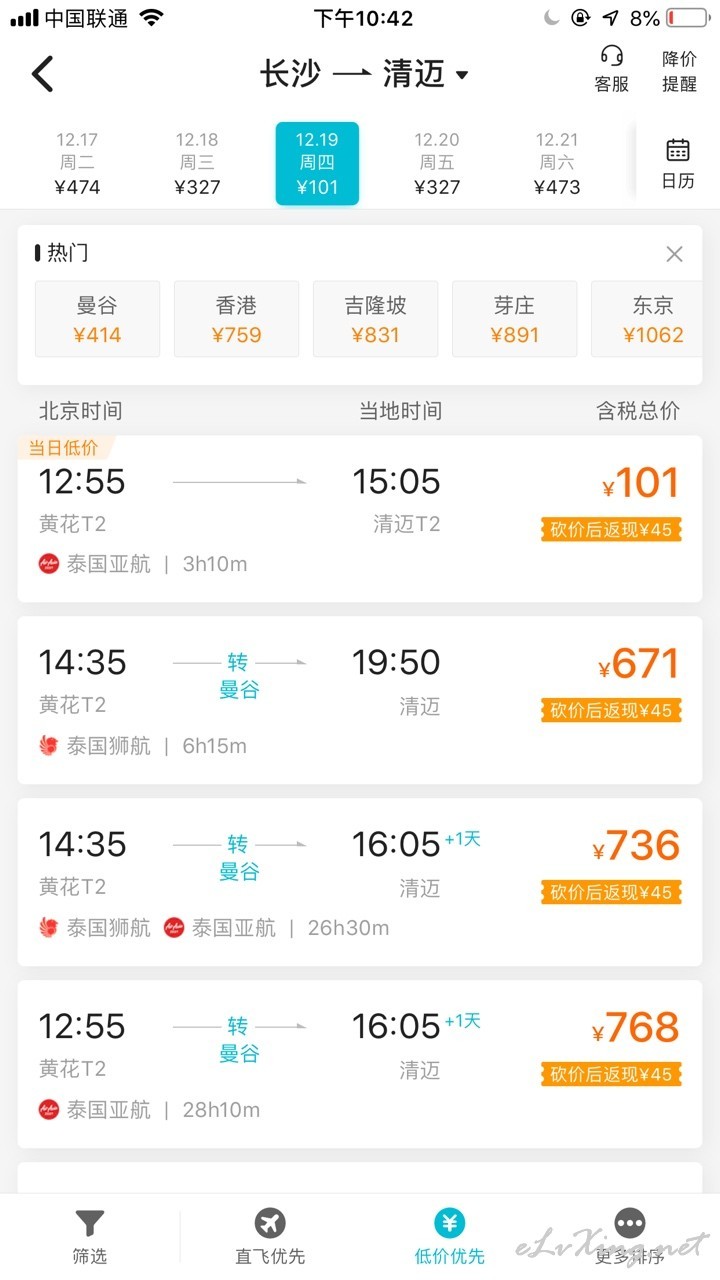720x1280 pixels.
Task: Select the 12.18 周三 date
Action: (197, 163)
